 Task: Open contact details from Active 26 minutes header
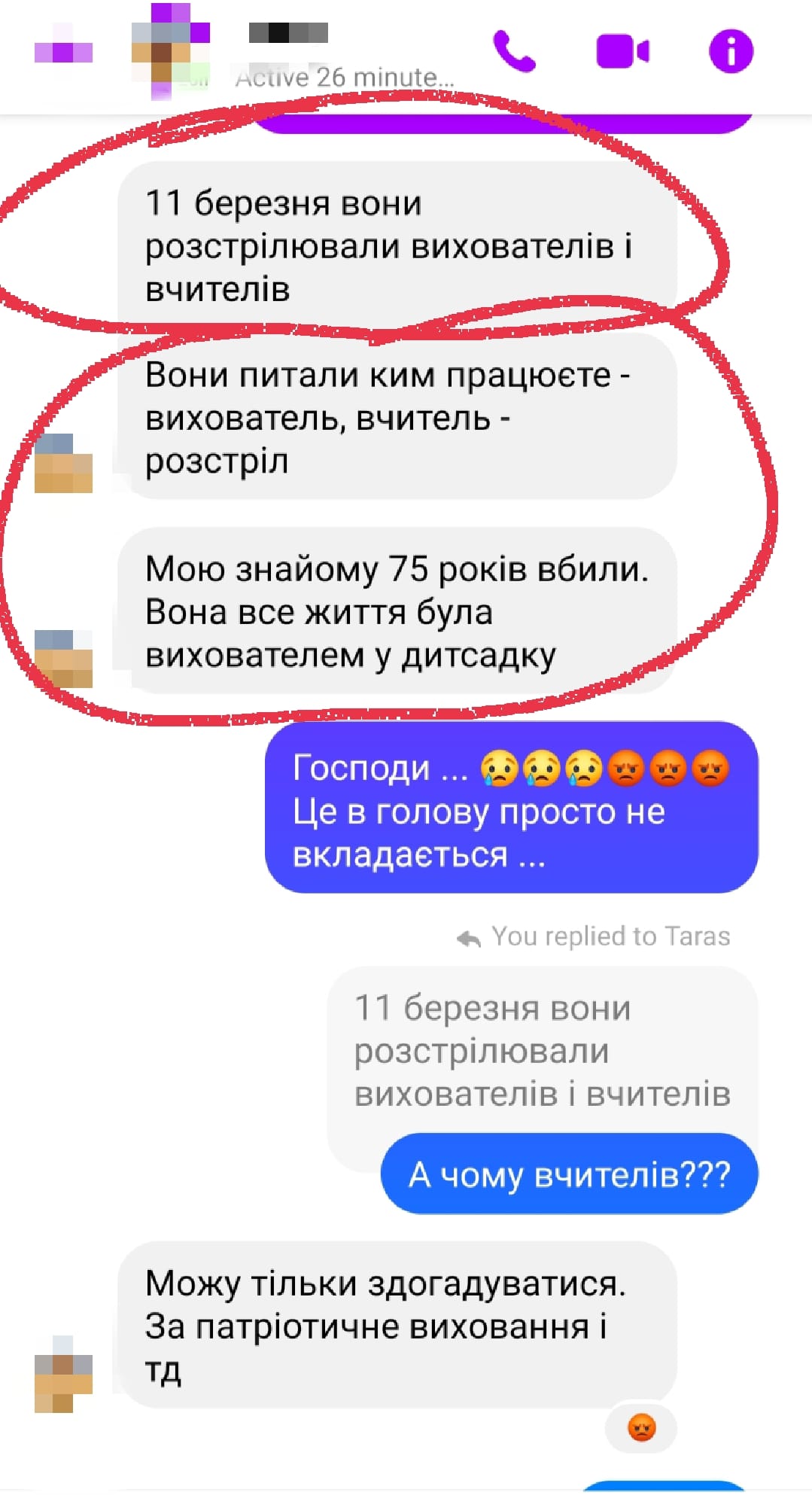[344, 77]
